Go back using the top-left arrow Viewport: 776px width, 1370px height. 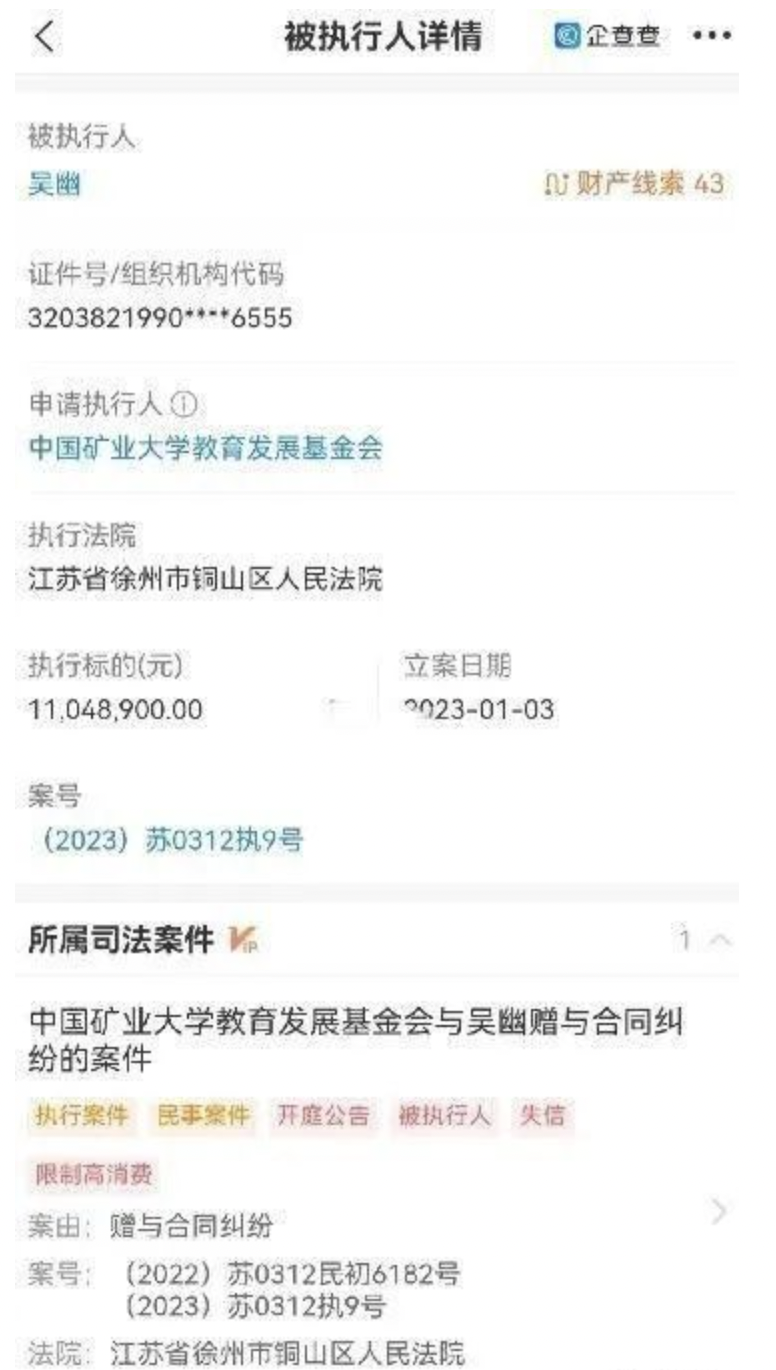coord(43,37)
